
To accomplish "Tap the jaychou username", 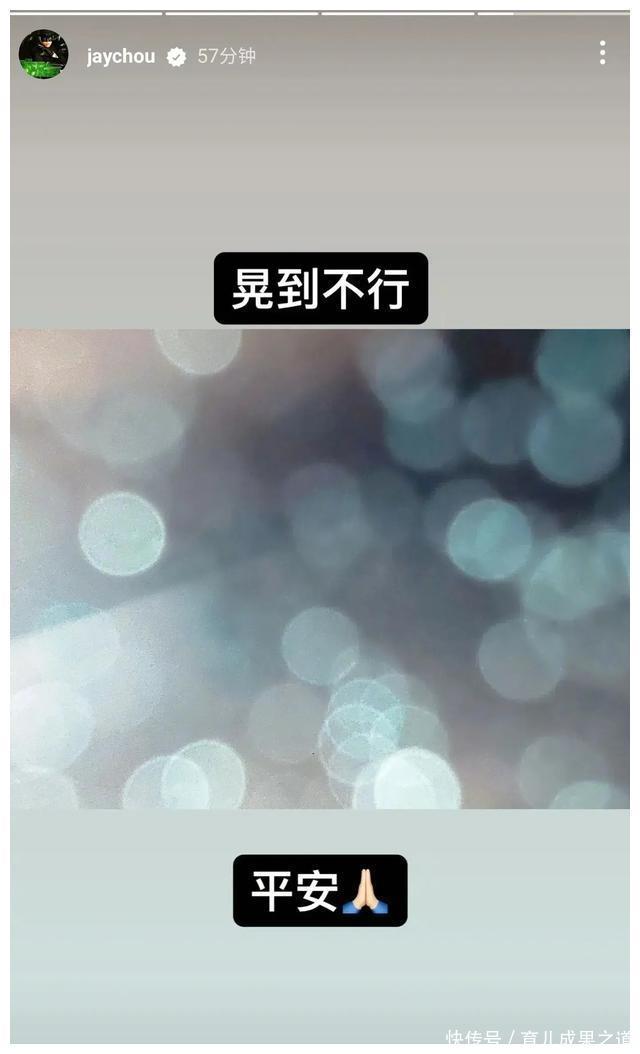I will [x=120, y=56].
